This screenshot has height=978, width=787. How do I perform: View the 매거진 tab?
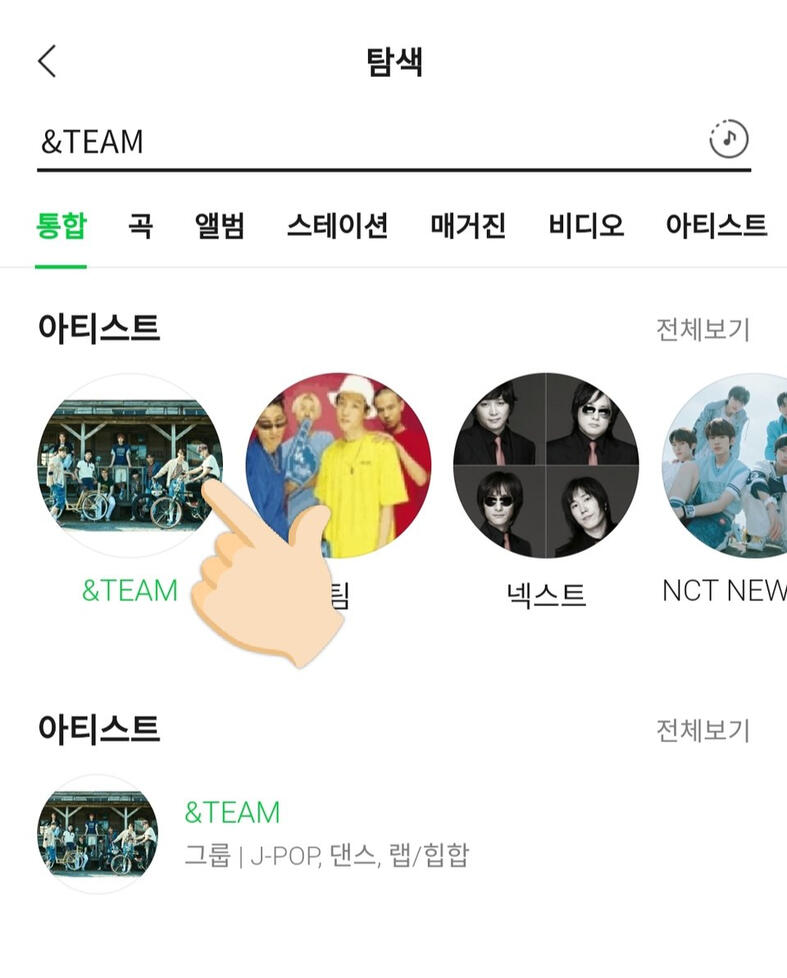click(x=468, y=225)
